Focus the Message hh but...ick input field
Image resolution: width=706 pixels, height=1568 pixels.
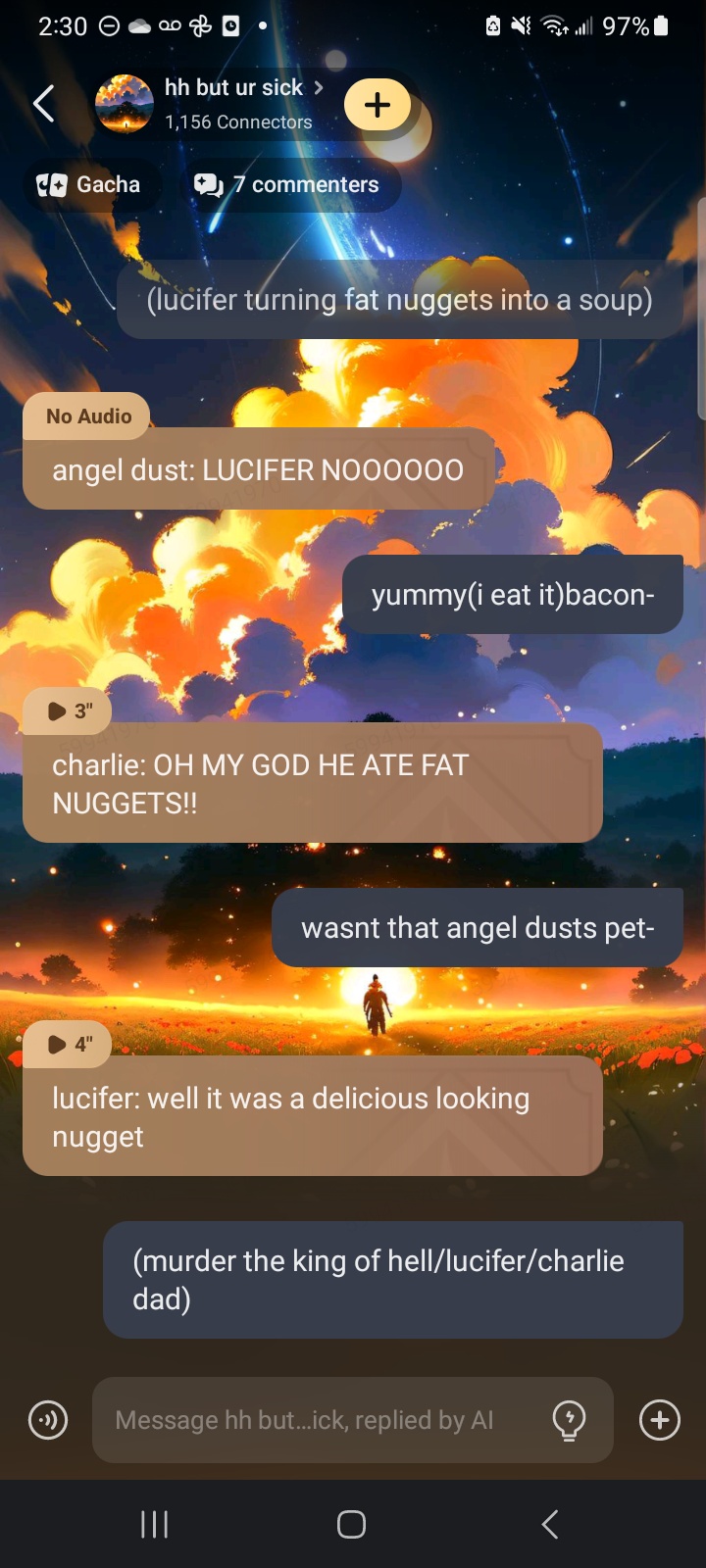[x=314, y=1420]
